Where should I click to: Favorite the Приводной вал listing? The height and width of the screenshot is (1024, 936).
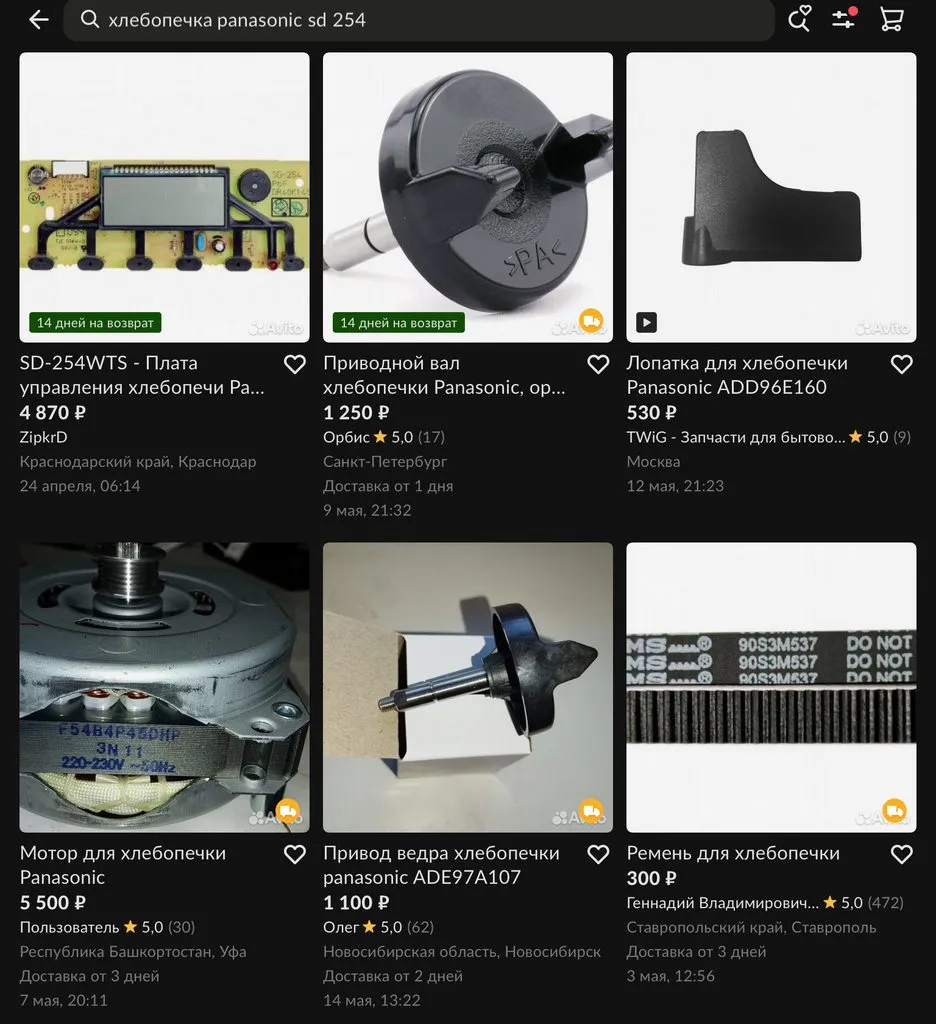point(598,365)
